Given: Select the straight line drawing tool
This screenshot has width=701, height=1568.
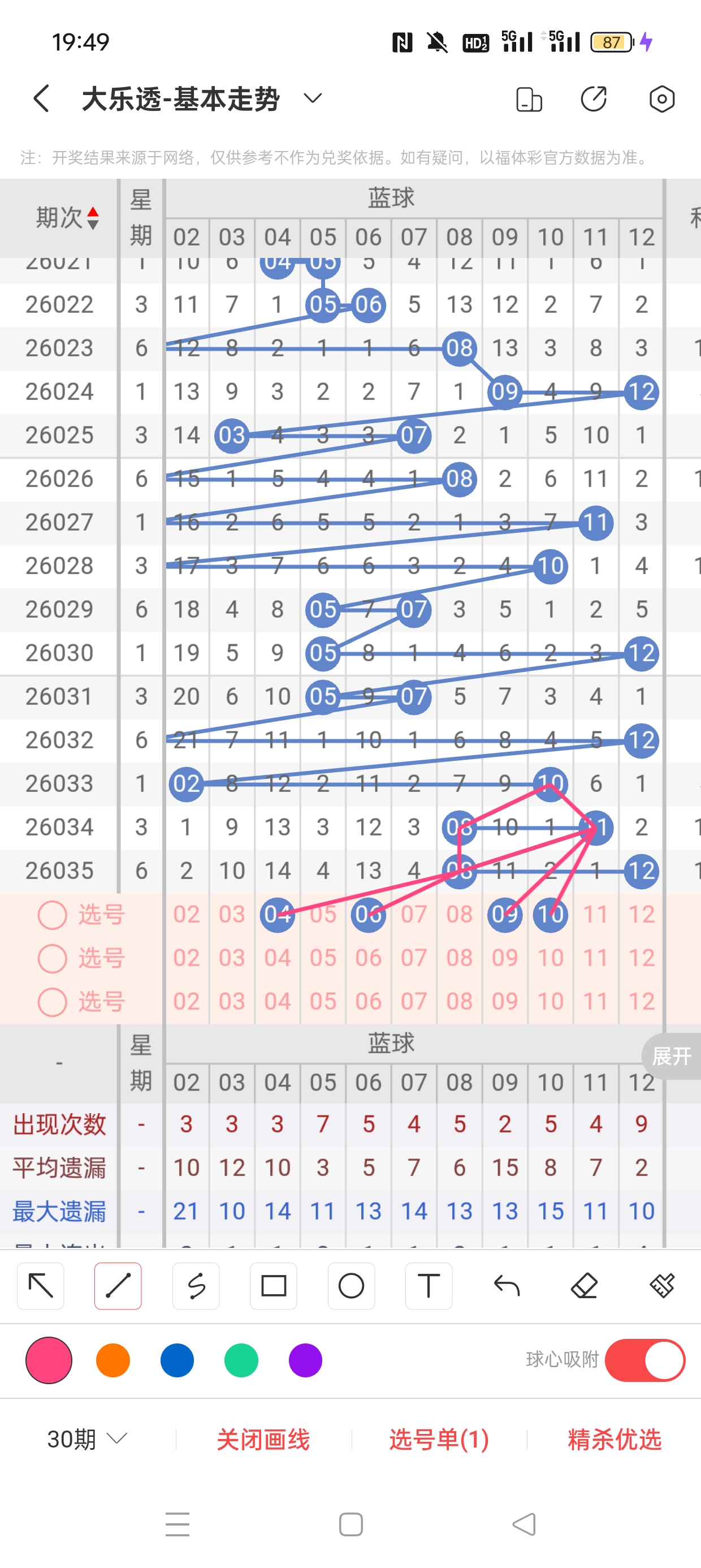Looking at the screenshot, I should 118,1286.
